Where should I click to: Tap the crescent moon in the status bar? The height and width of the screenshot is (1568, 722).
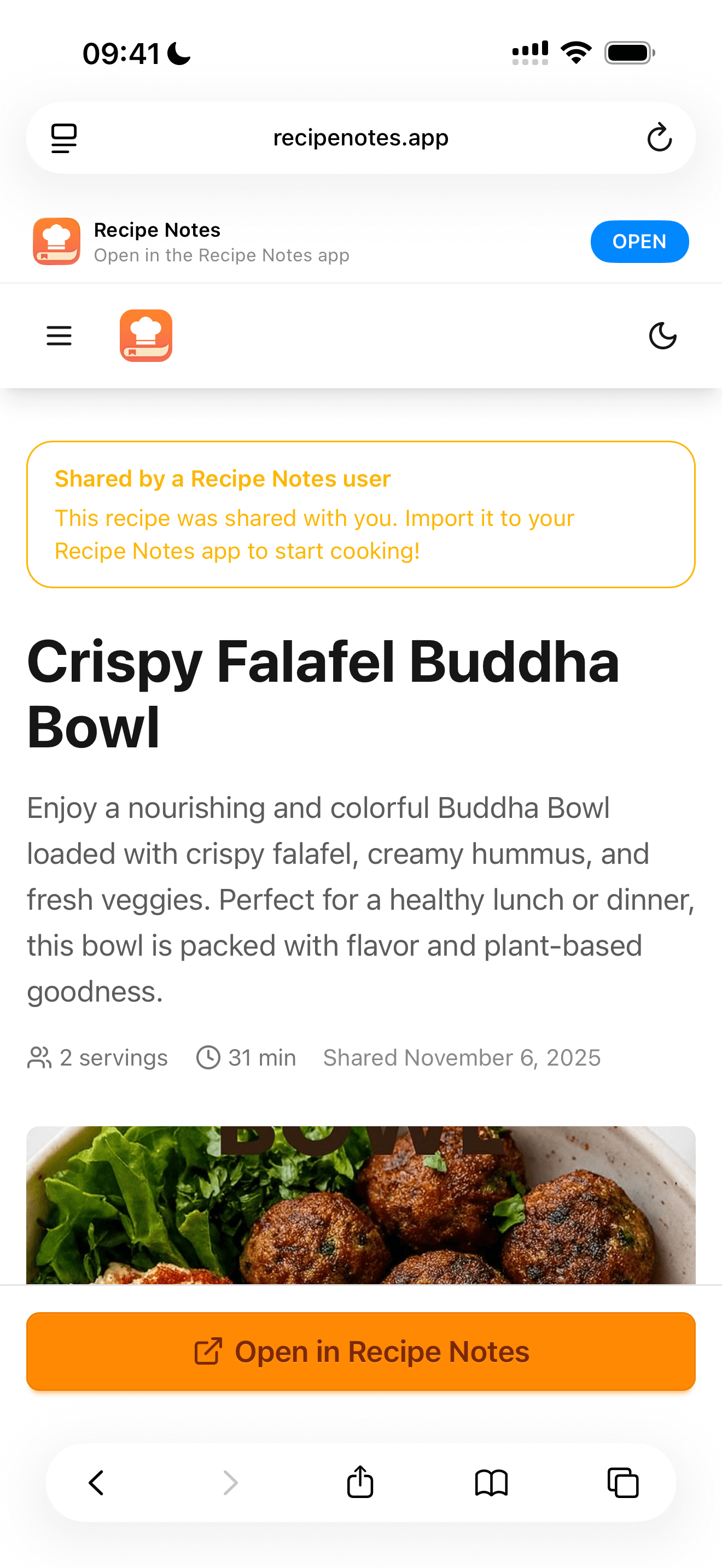177,52
